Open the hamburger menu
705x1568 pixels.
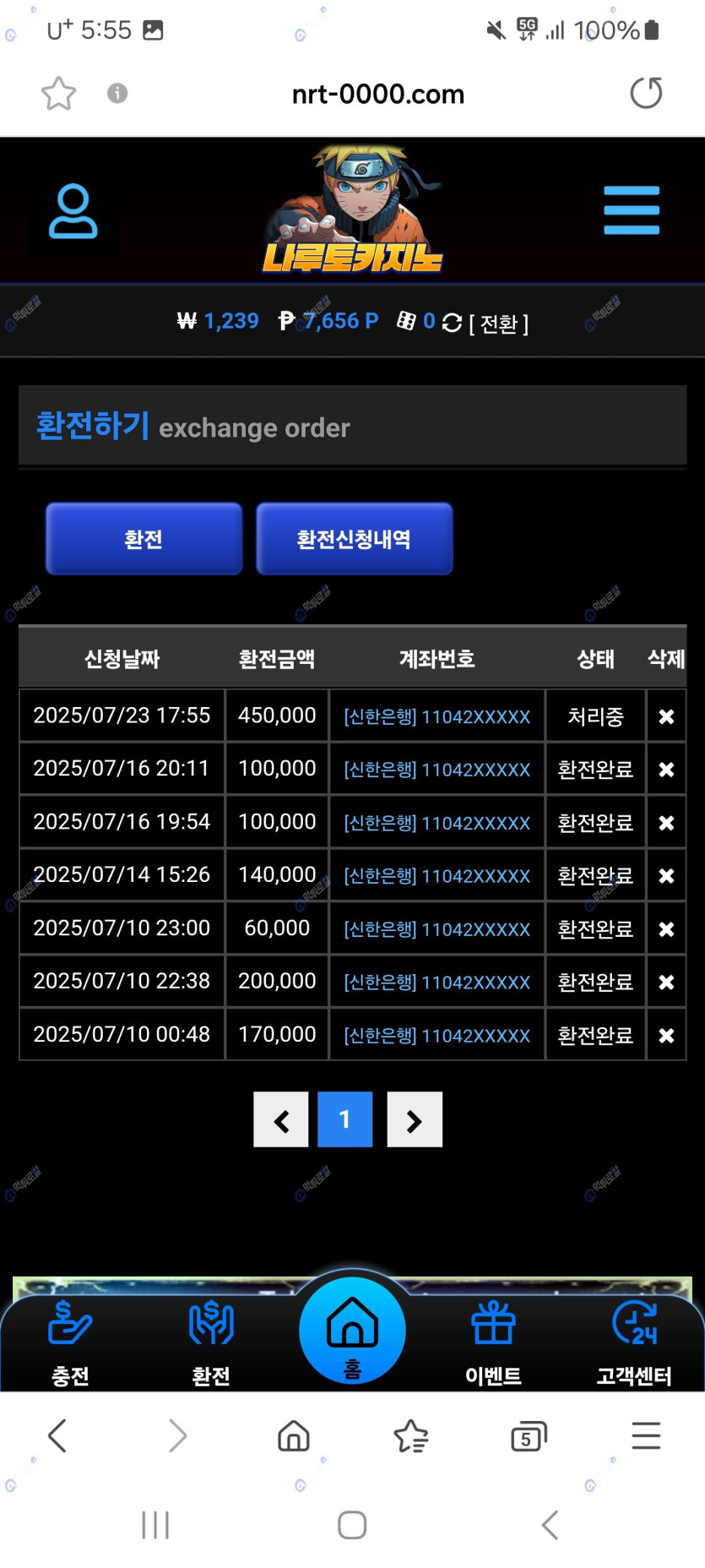point(632,210)
